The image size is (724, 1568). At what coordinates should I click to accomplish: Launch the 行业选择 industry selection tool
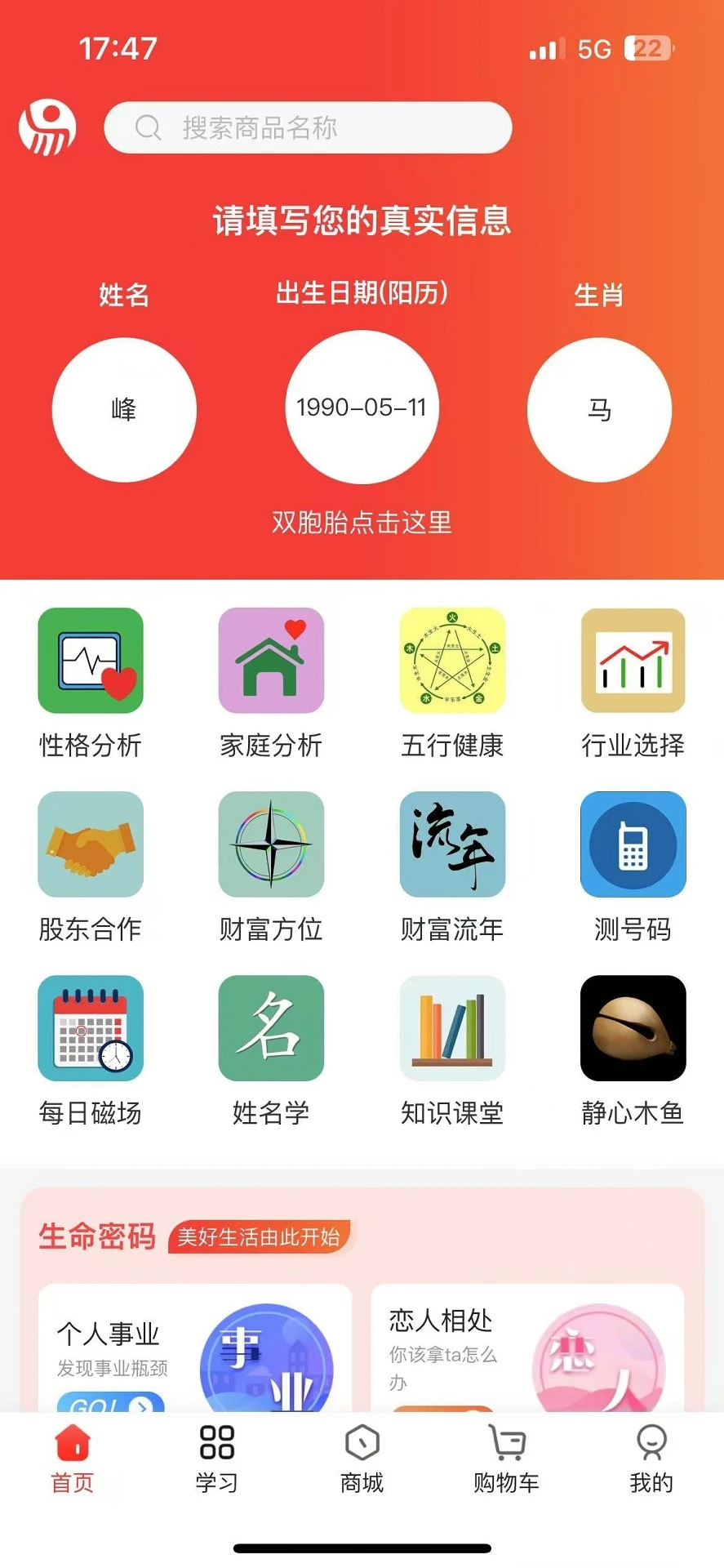point(633,660)
